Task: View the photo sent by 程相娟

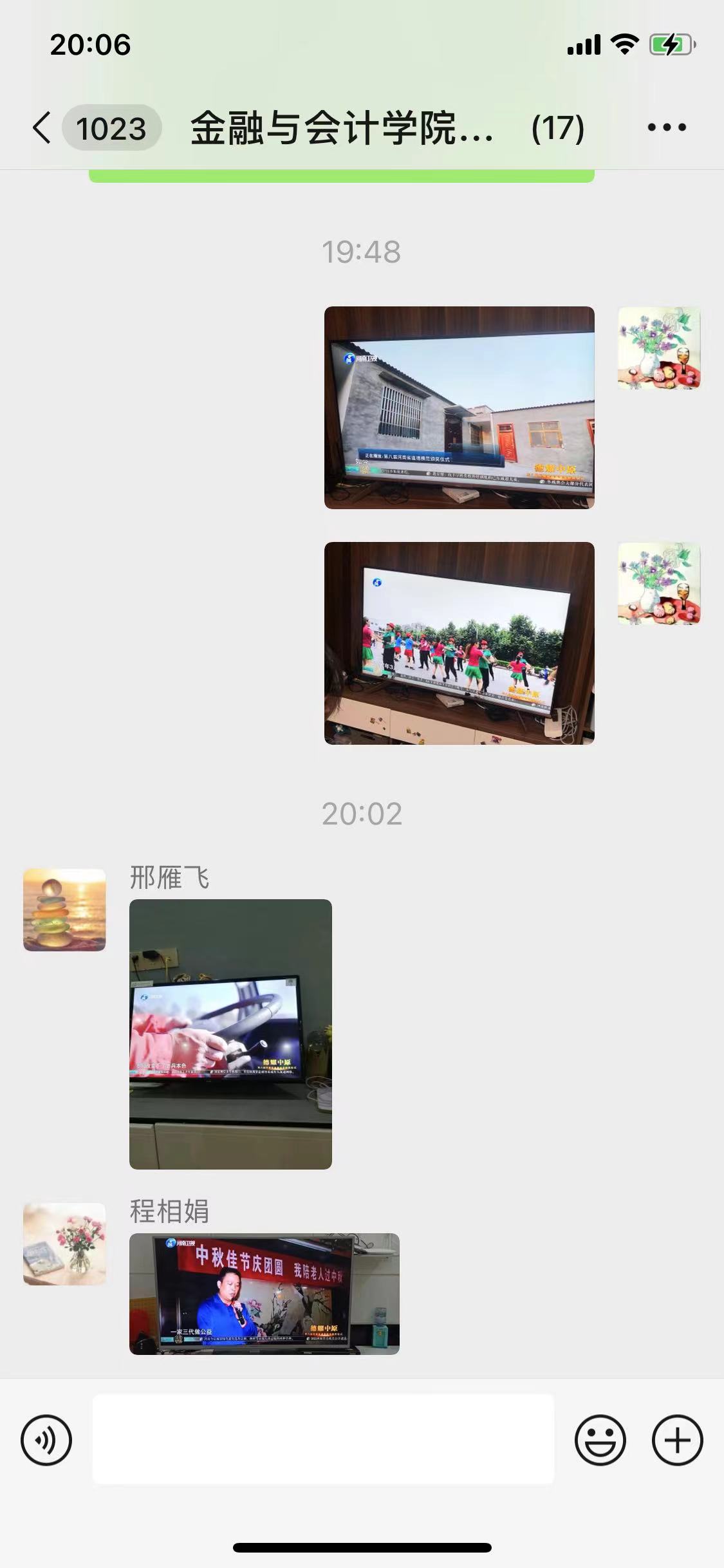Action: click(x=264, y=1294)
